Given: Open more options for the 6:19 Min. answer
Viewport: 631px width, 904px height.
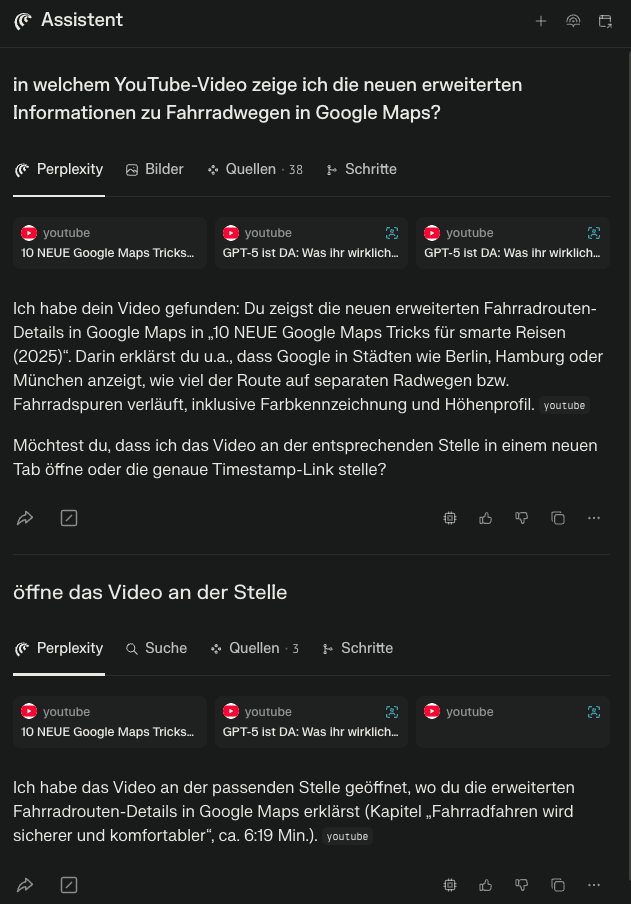Looking at the screenshot, I should 594,885.
